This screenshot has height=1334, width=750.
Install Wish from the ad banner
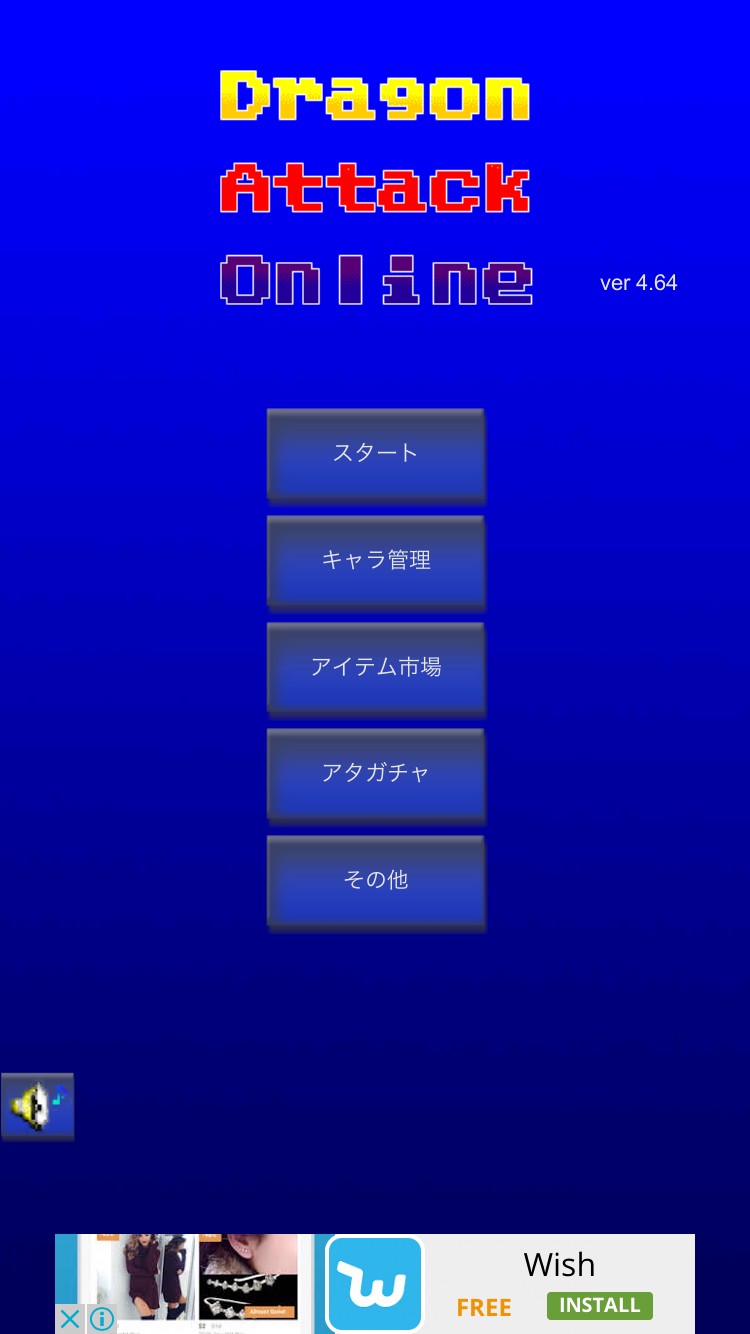coord(599,1305)
